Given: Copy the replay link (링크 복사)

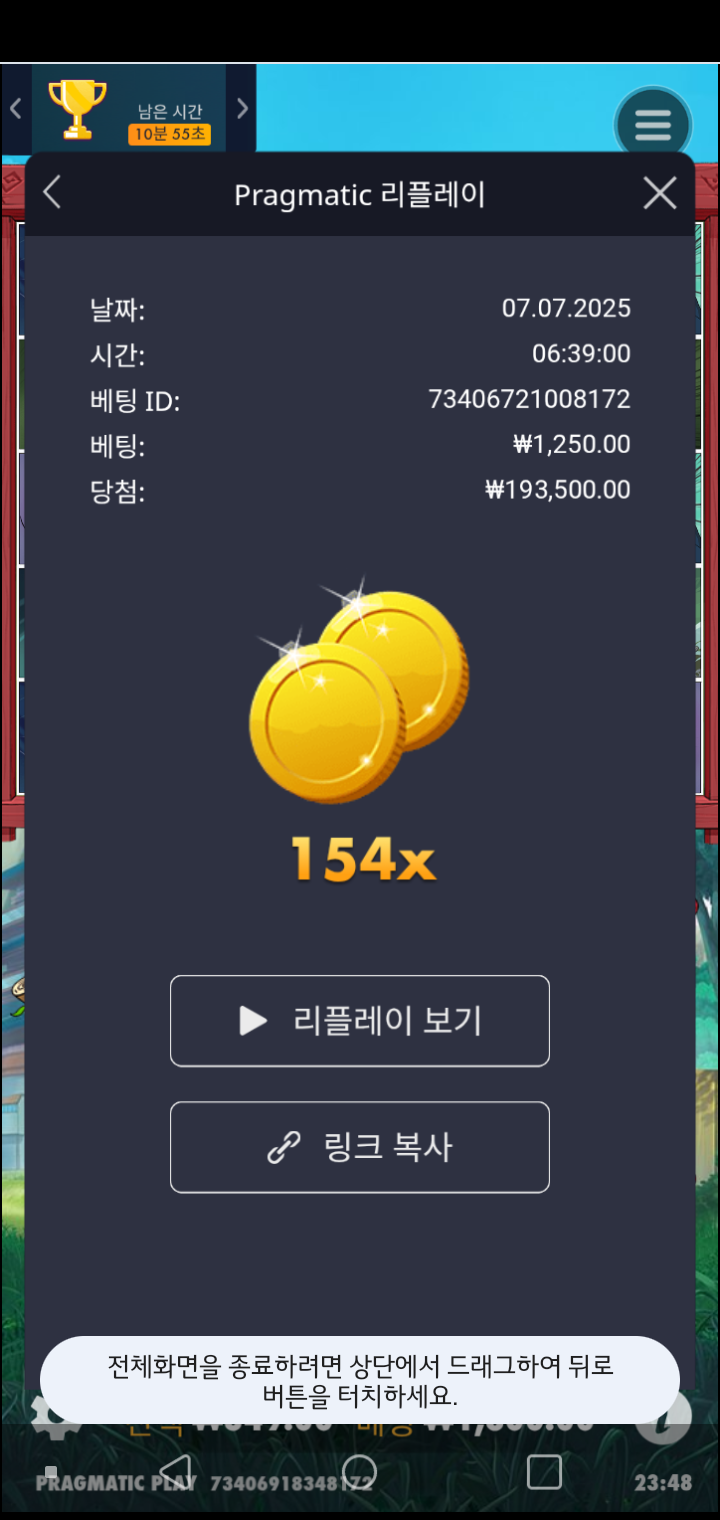Looking at the screenshot, I should [360, 1147].
